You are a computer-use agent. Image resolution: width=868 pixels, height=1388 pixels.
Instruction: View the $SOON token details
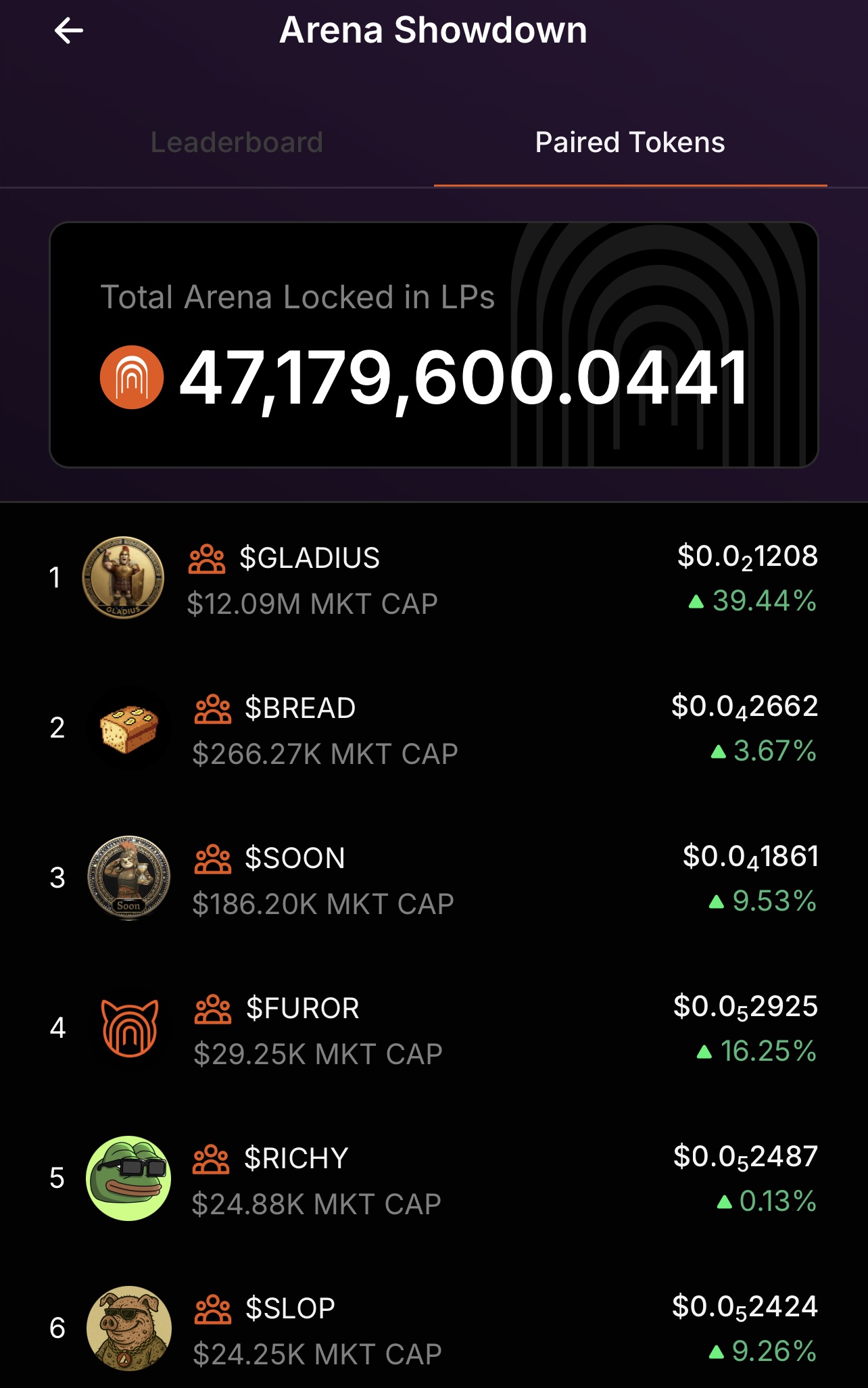(433, 879)
